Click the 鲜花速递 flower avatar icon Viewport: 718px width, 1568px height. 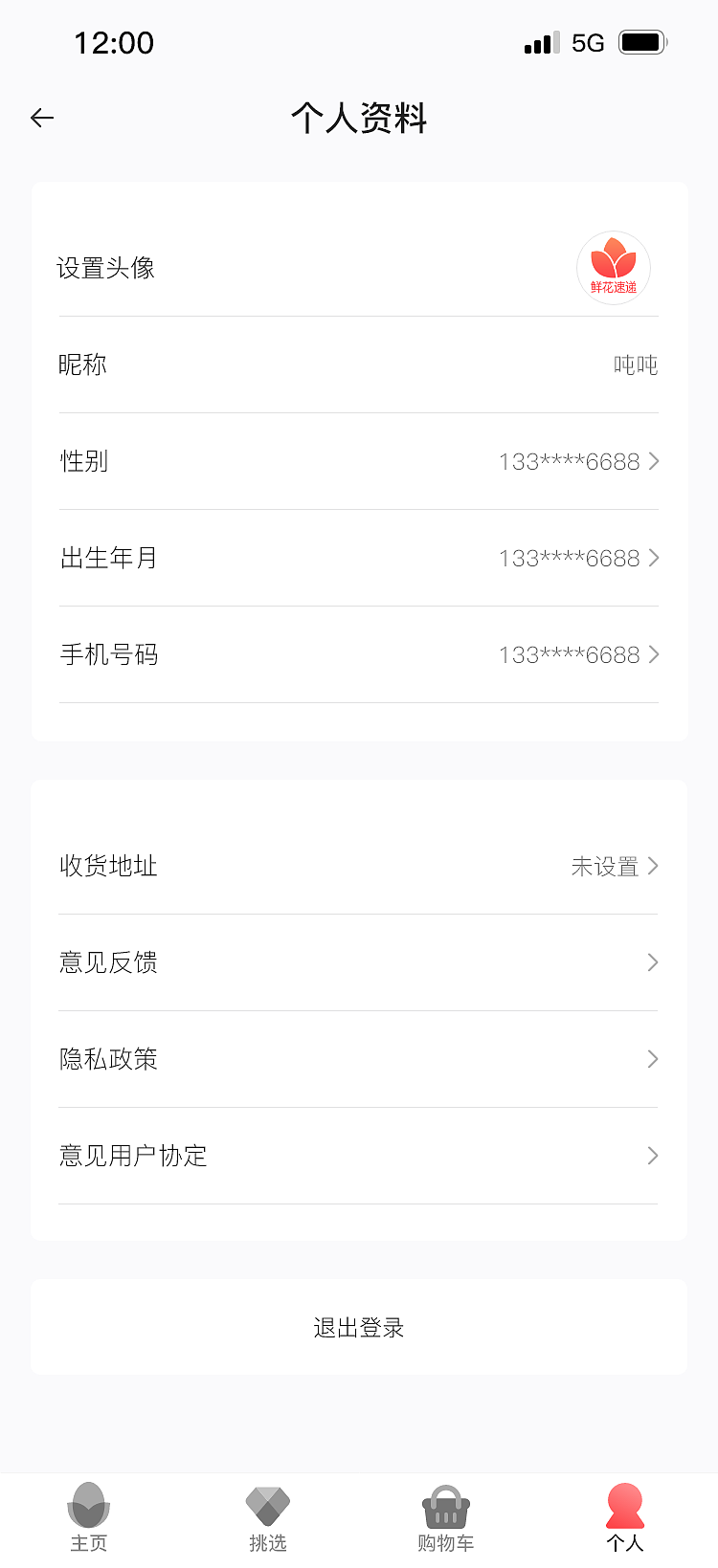[614, 268]
